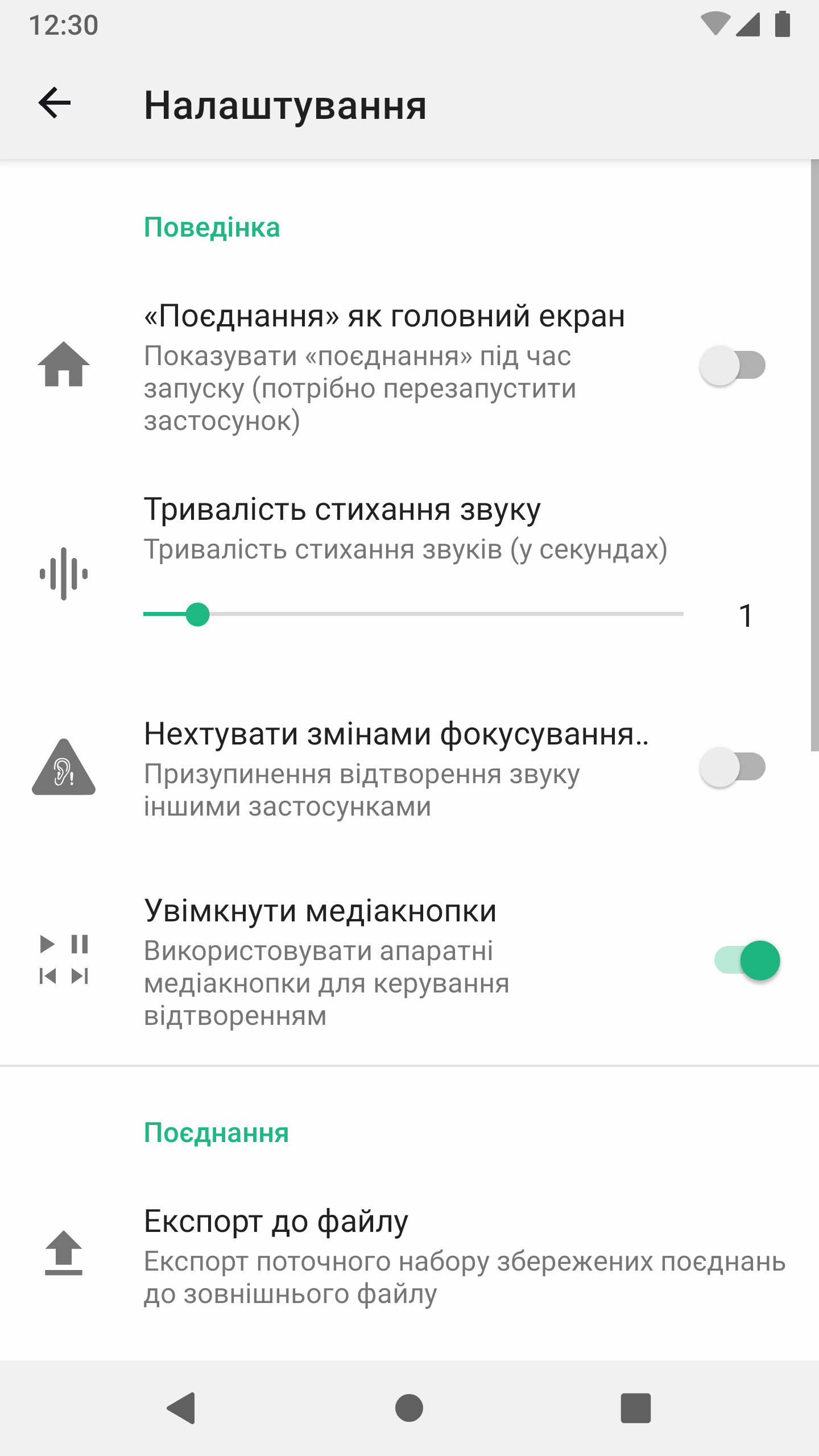
Task: Open the system recent apps view
Action: pyautogui.click(x=635, y=1408)
